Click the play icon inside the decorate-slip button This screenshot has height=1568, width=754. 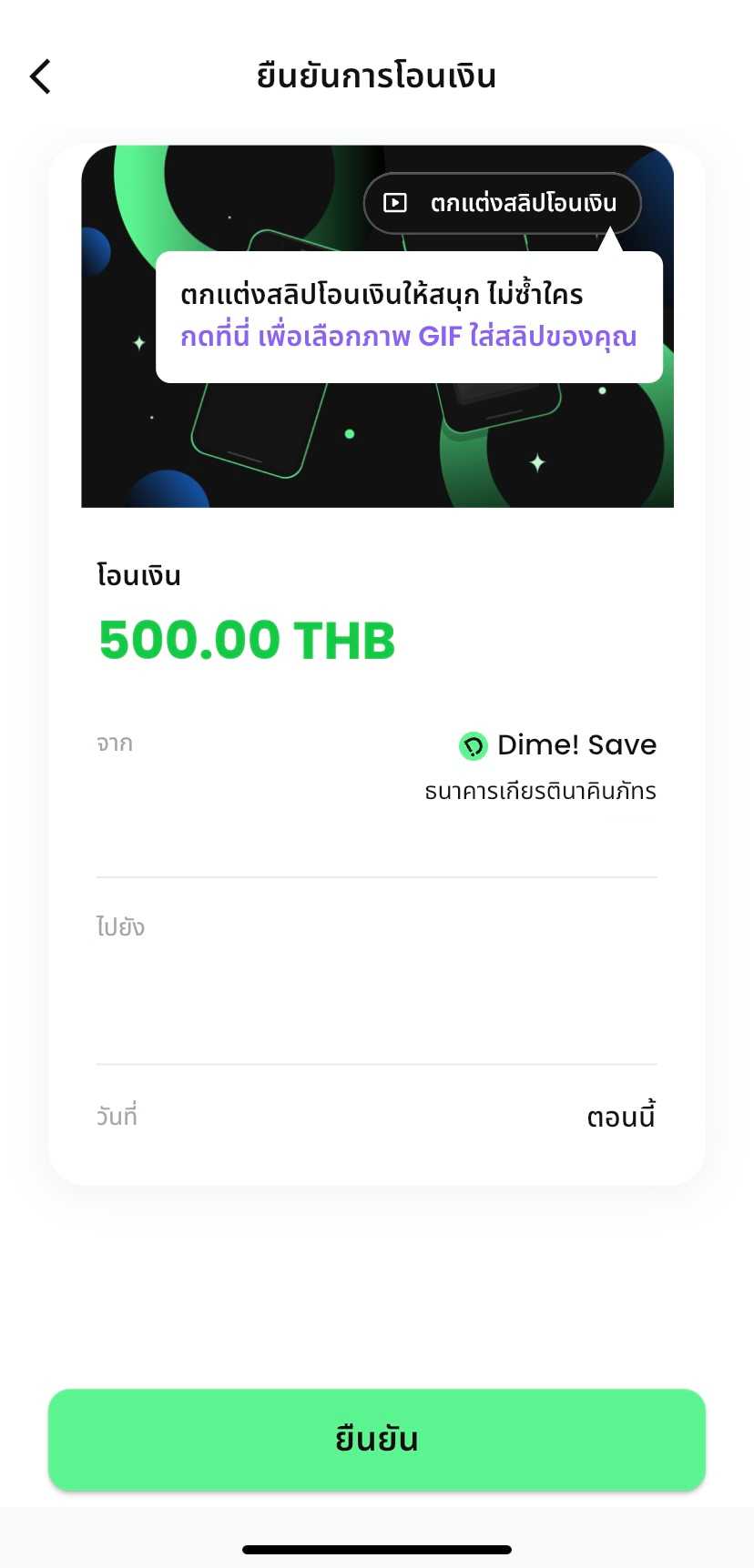tap(393, 203)
